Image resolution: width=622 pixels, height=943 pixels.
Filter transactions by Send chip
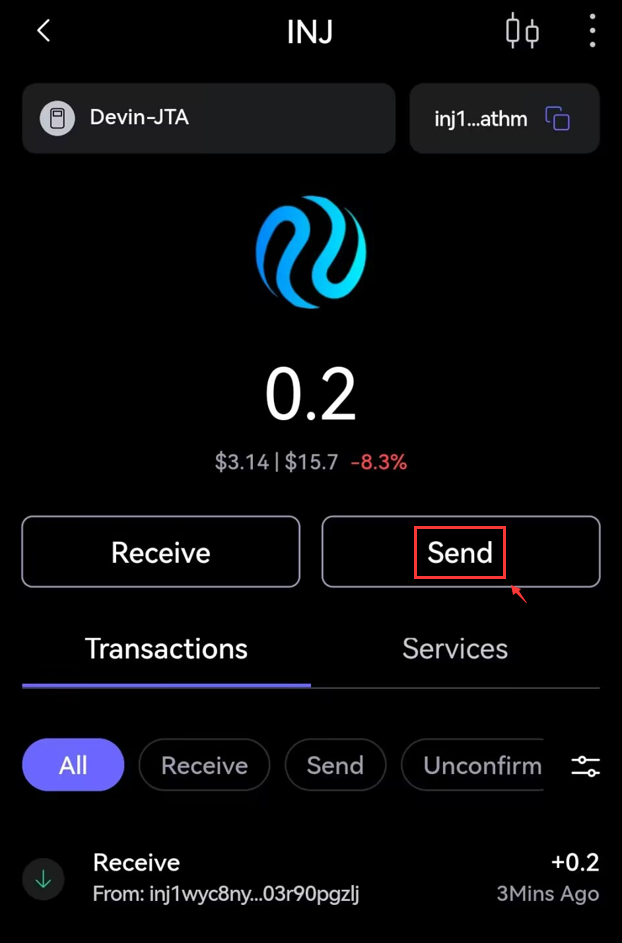[335, 766]
